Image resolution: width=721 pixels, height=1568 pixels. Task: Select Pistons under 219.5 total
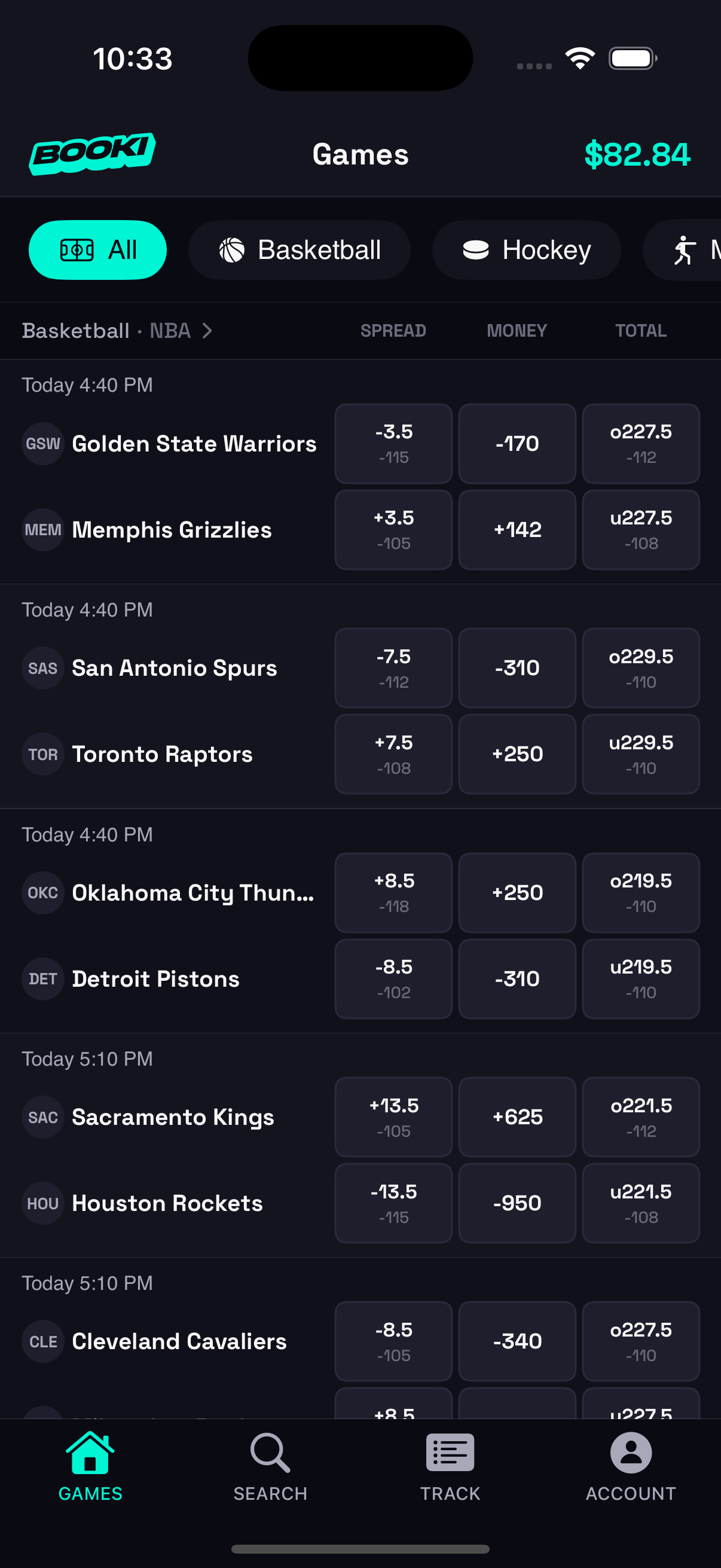(641, 978)
